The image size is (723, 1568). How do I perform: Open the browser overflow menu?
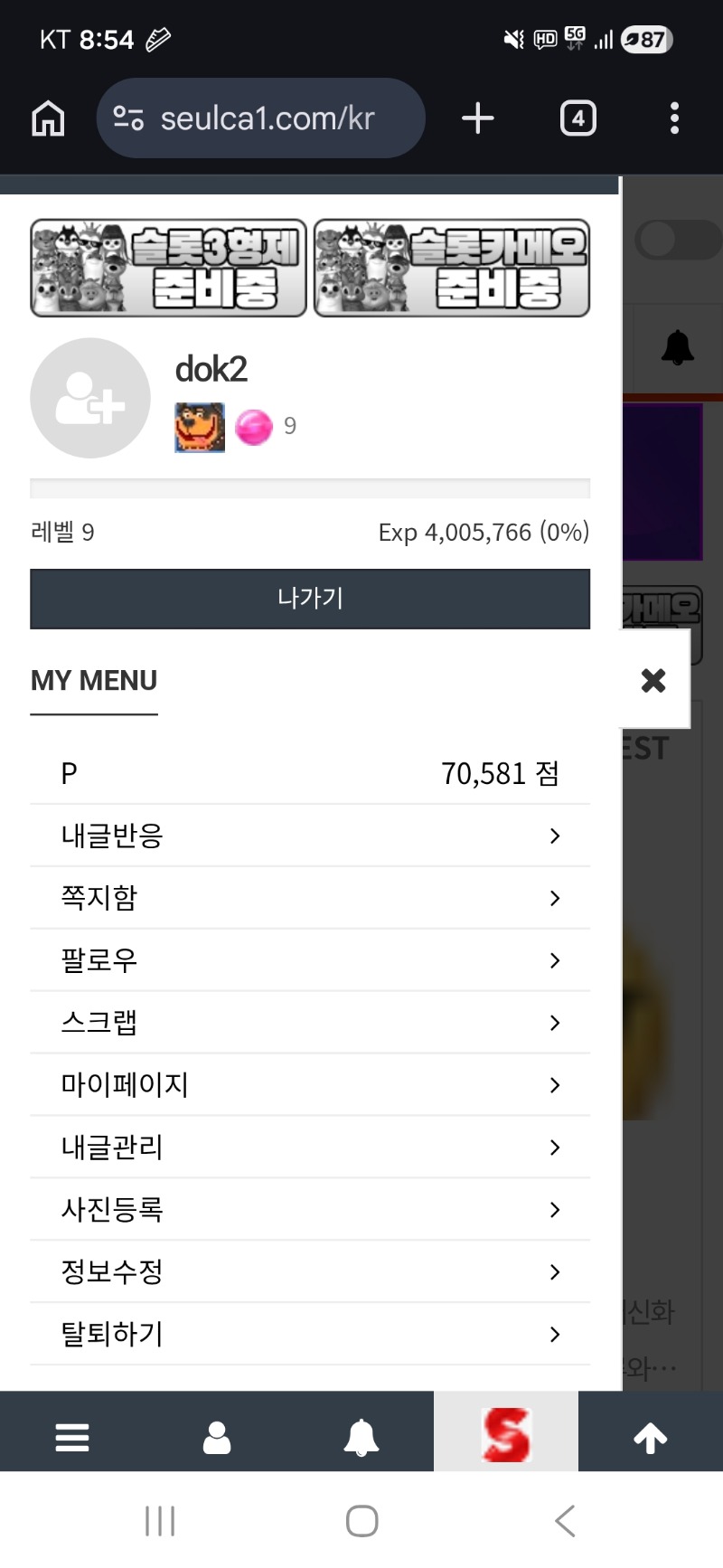coord(674,118)
